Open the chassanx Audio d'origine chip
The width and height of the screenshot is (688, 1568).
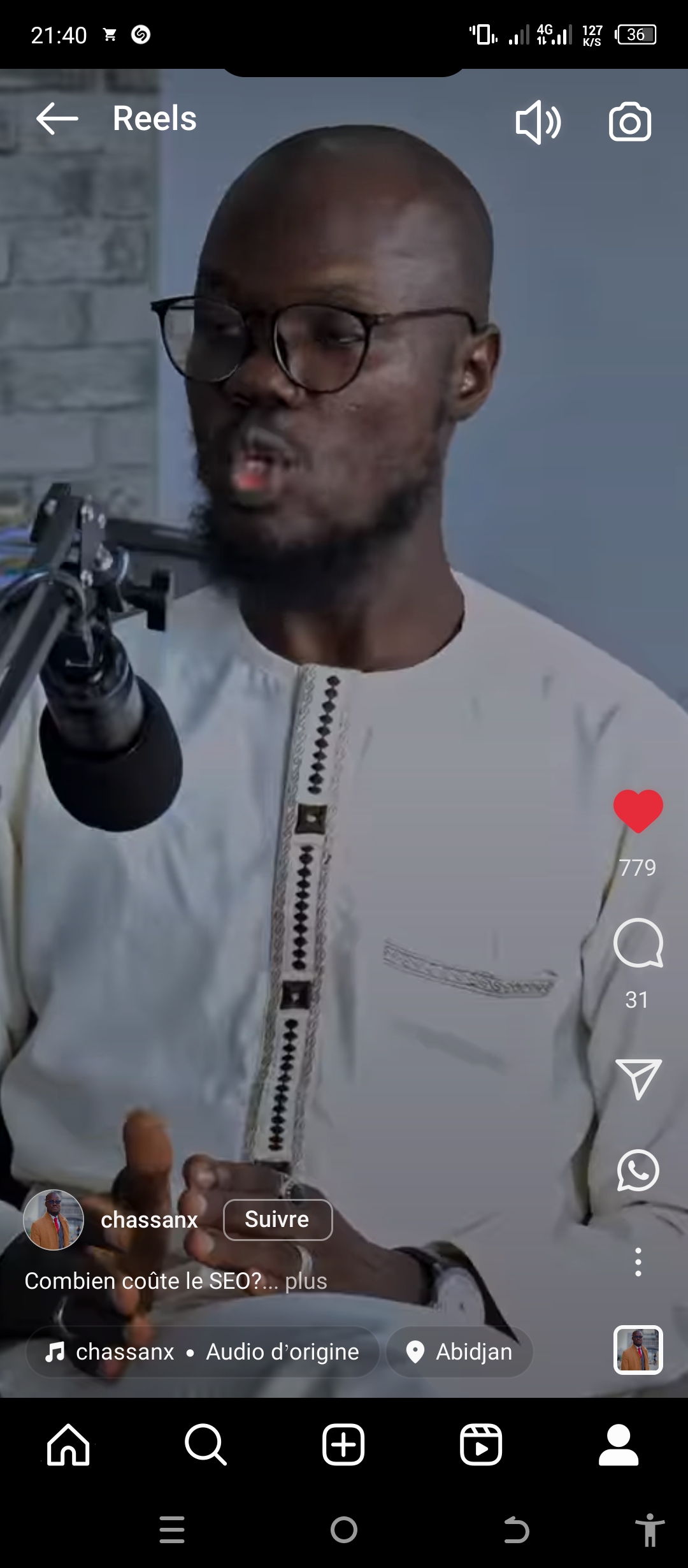point(203,1351)
